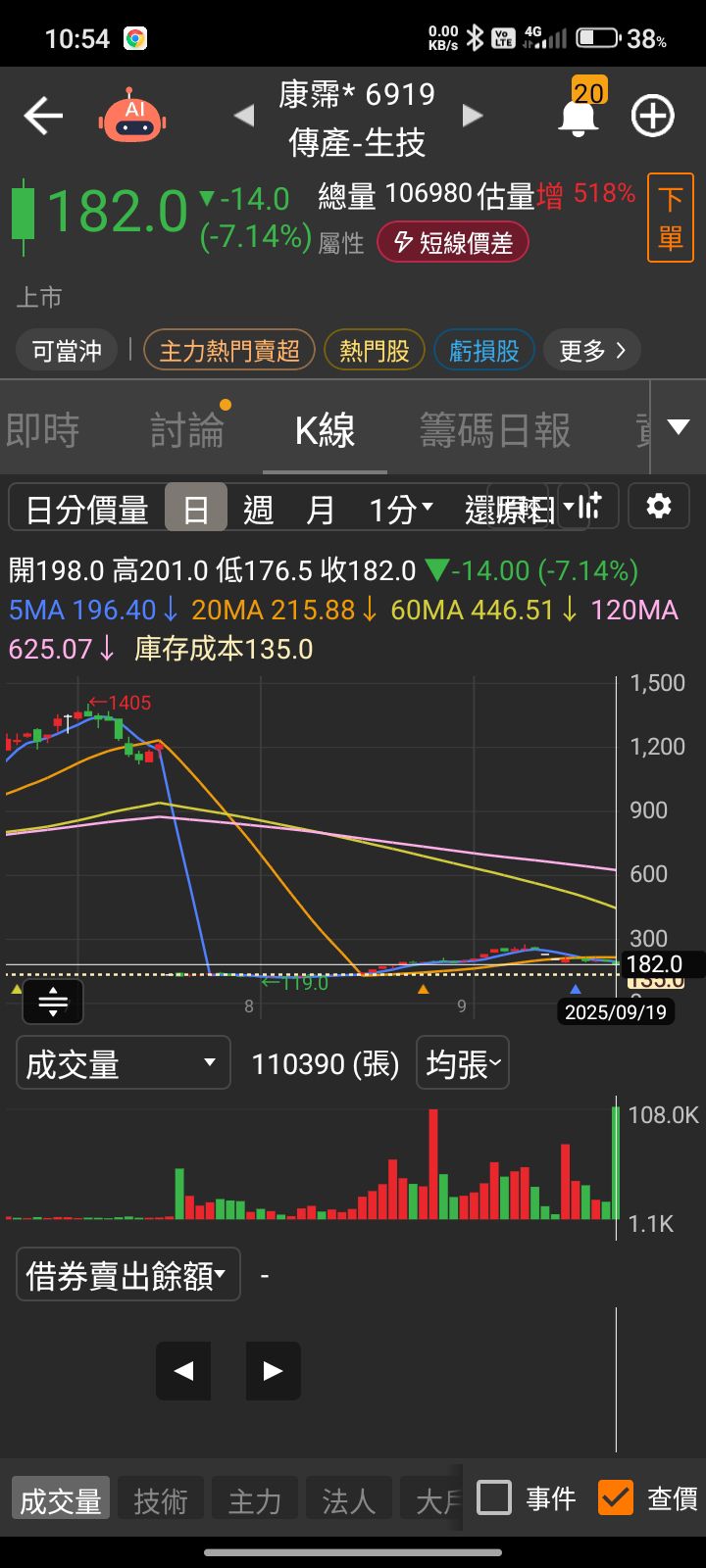Open the 成交量 indicator dropdown
706x1568 pixels.
[x=123, y=1063]
